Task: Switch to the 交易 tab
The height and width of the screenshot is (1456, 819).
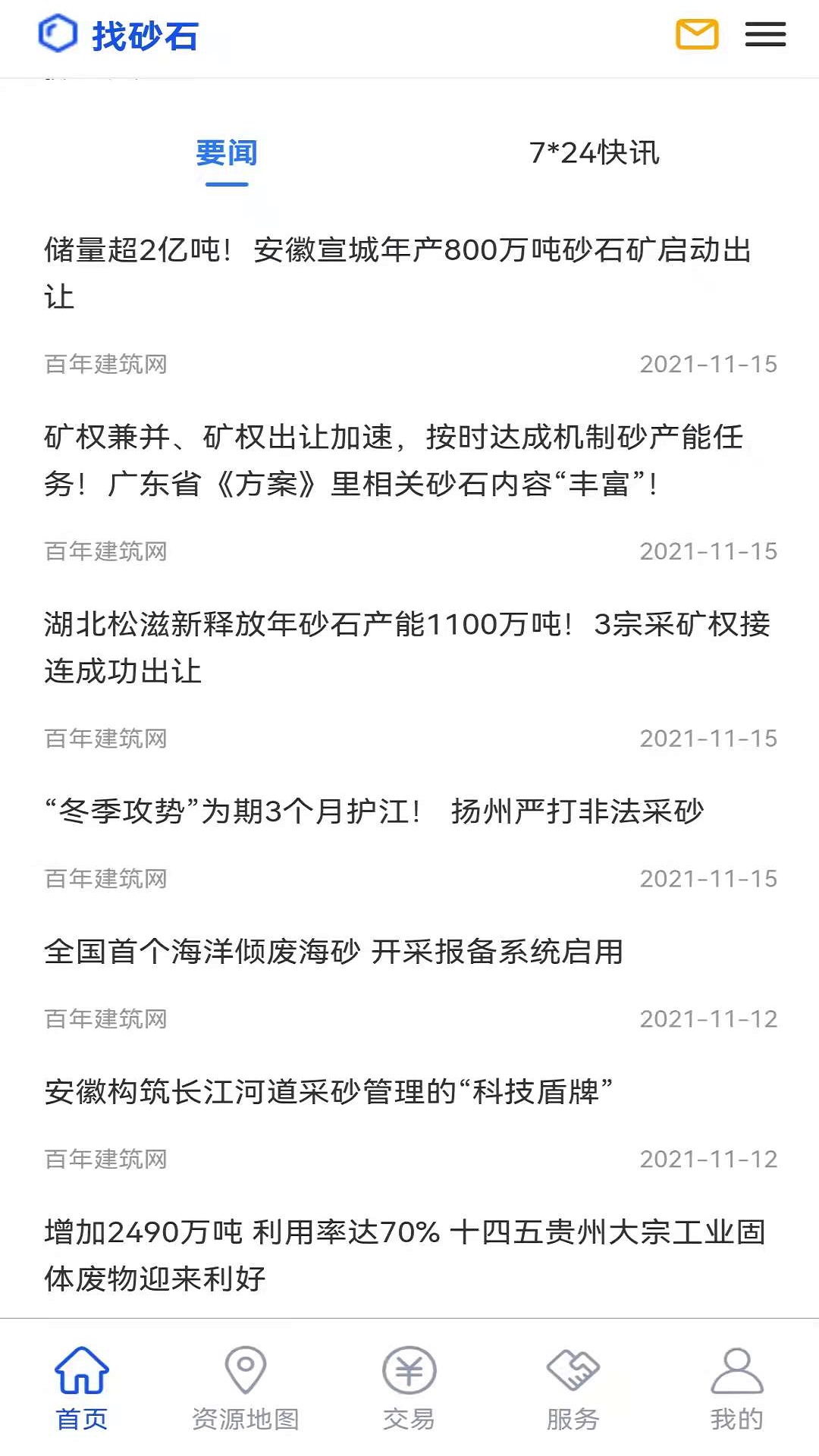Action: pos(409,1388)
